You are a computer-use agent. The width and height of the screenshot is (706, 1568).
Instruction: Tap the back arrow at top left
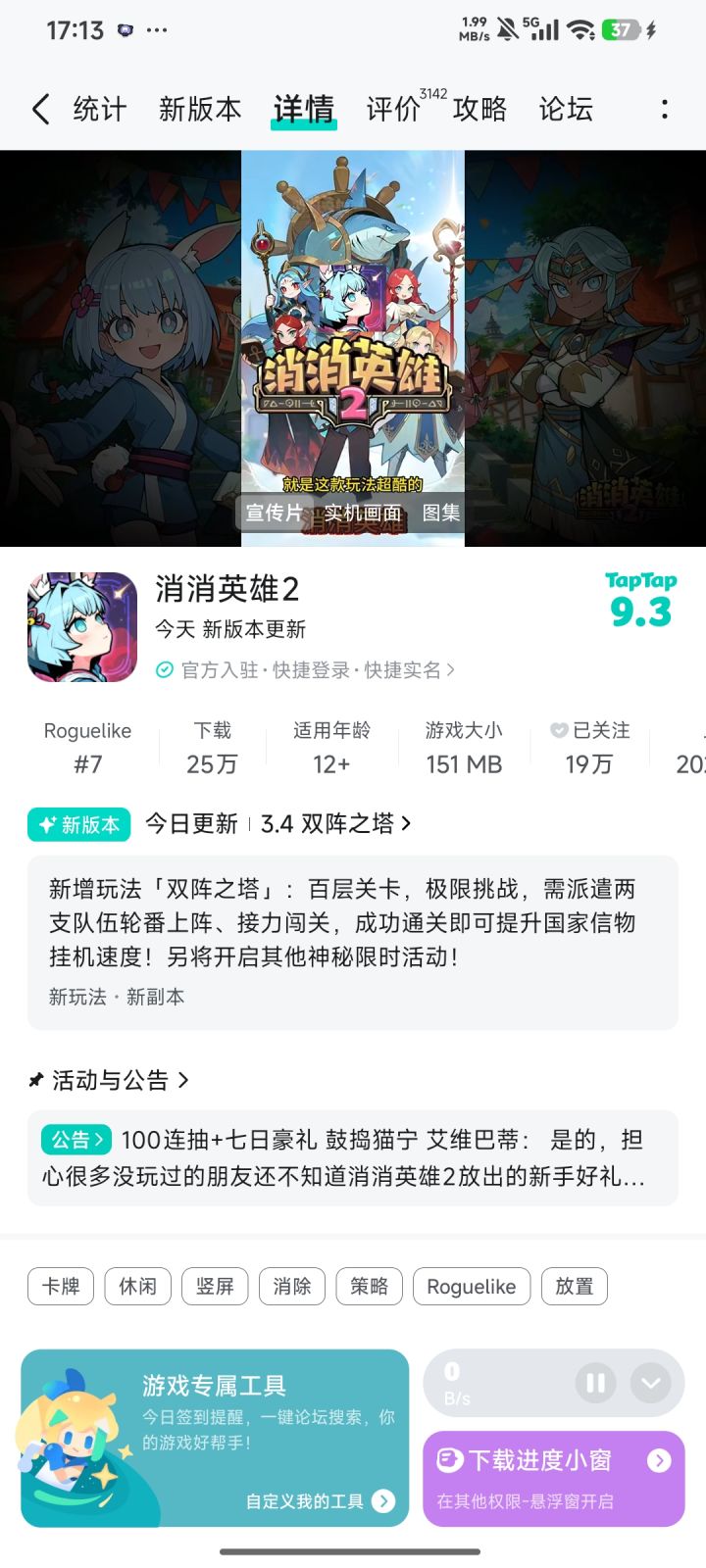[40, 109]
